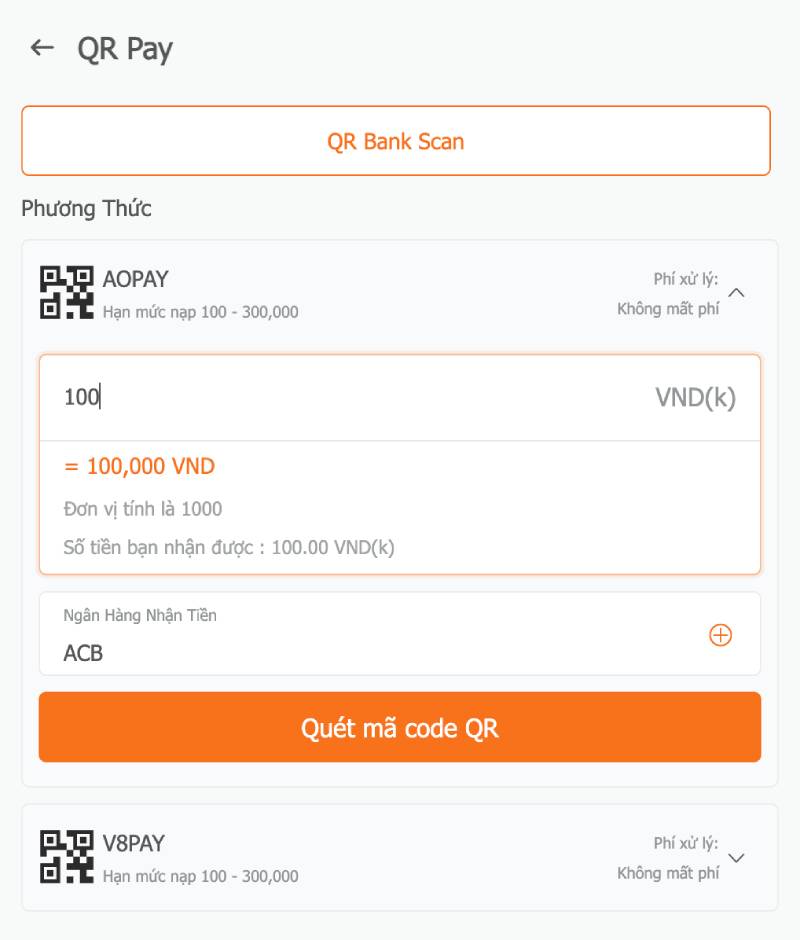Click the amount input field showing 100
This screenshot has height=940, width=800.
[300, 397]
